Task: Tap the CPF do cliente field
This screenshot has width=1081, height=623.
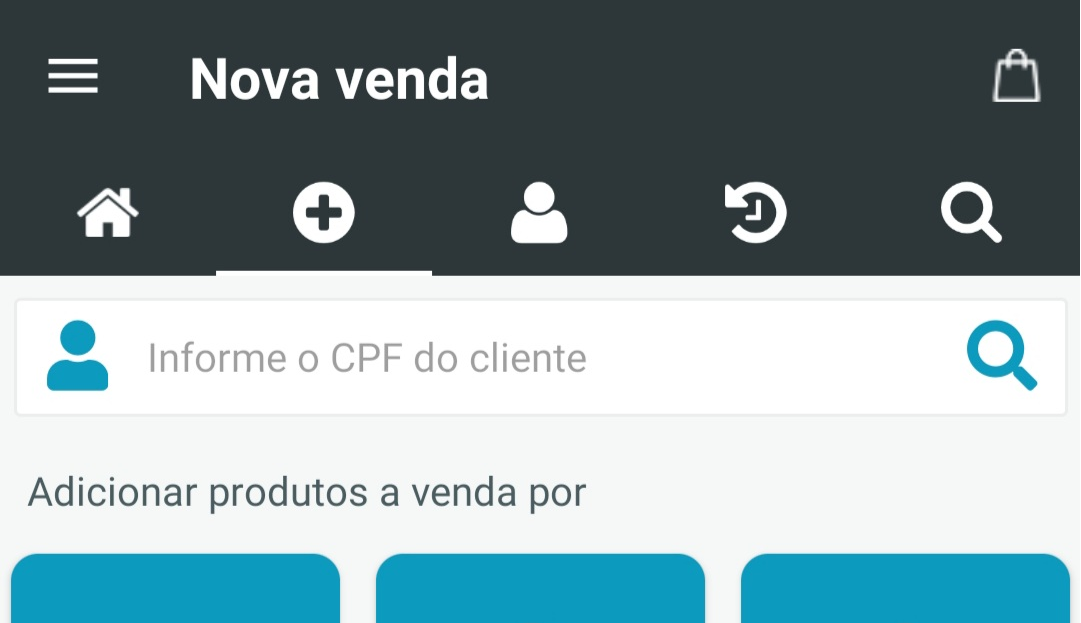Action: pyautogui.click(x=520, y=358)
